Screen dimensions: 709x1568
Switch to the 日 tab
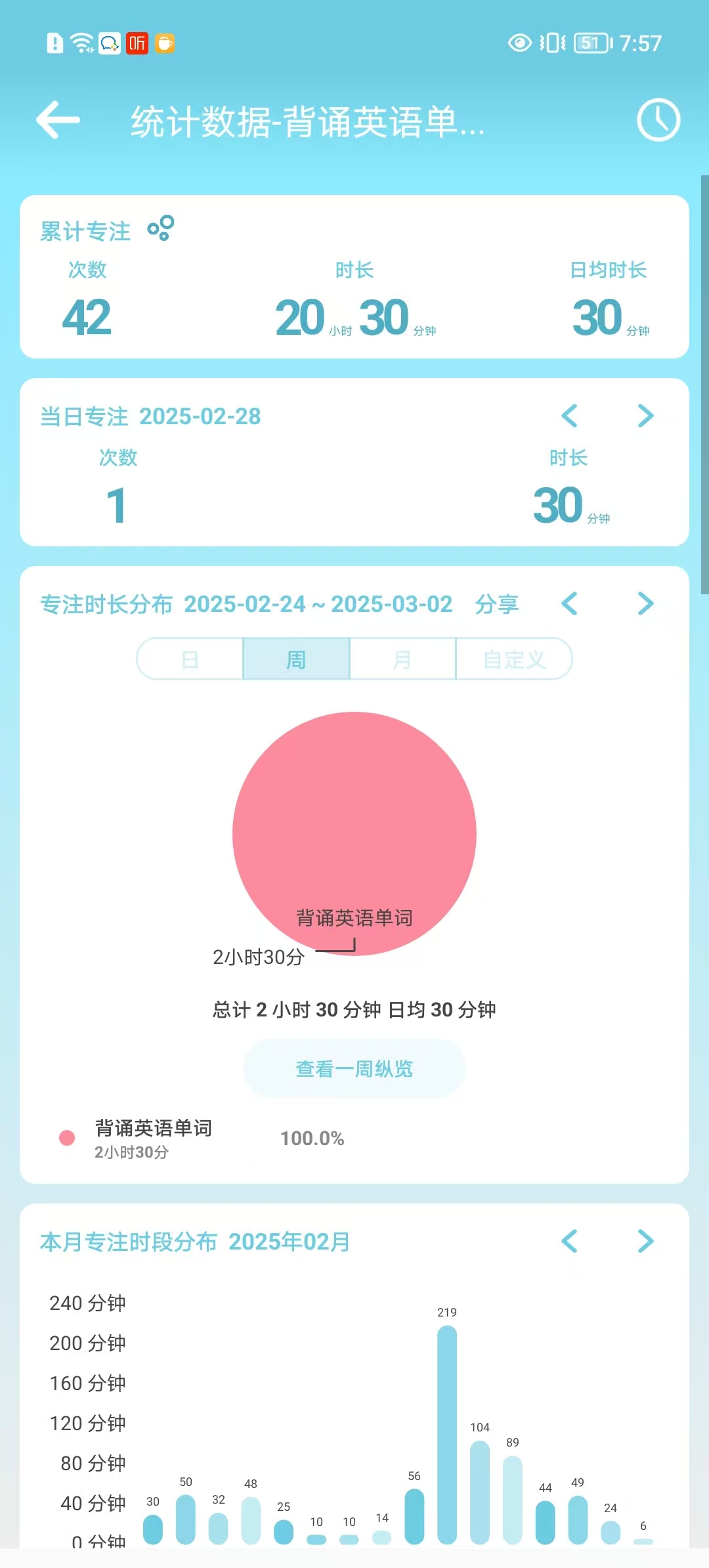190,659
